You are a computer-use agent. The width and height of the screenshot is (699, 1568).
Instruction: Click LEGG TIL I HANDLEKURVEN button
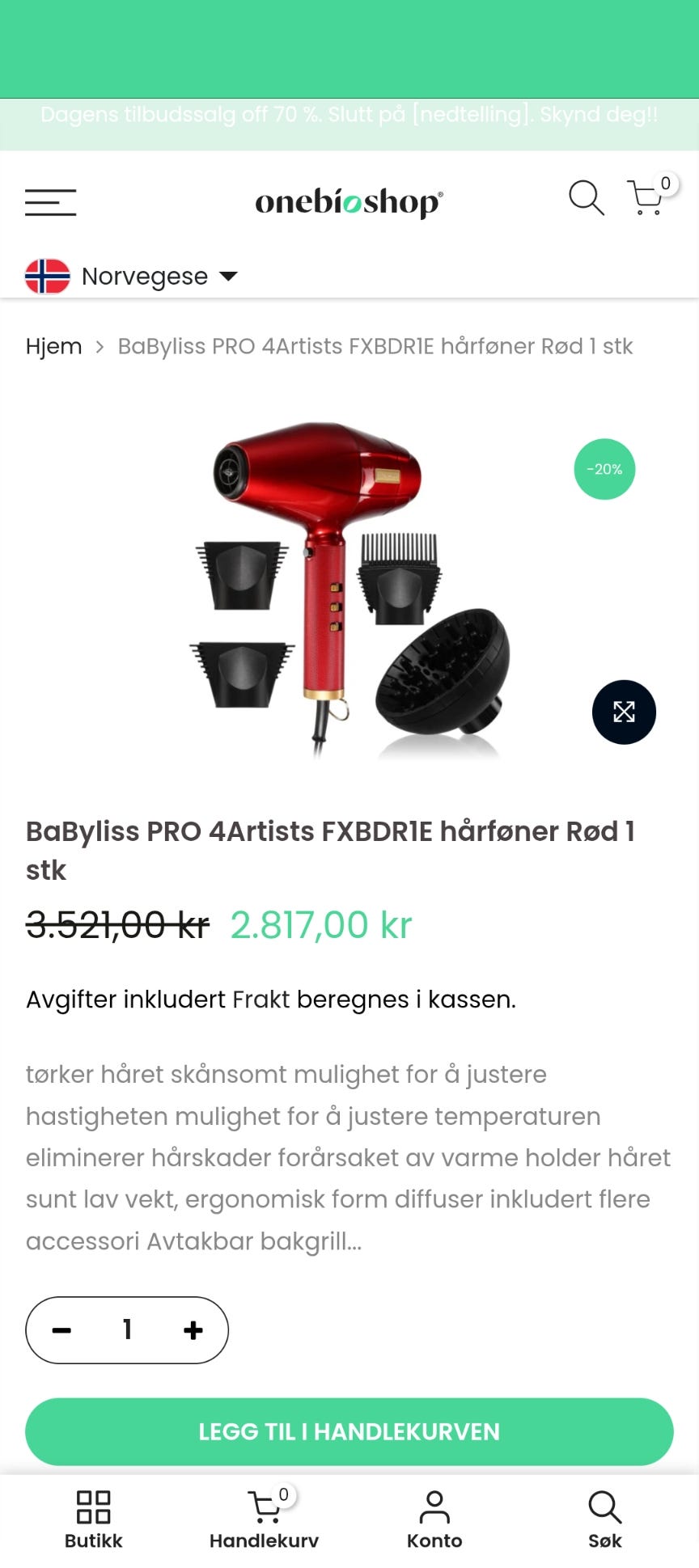349,1431
